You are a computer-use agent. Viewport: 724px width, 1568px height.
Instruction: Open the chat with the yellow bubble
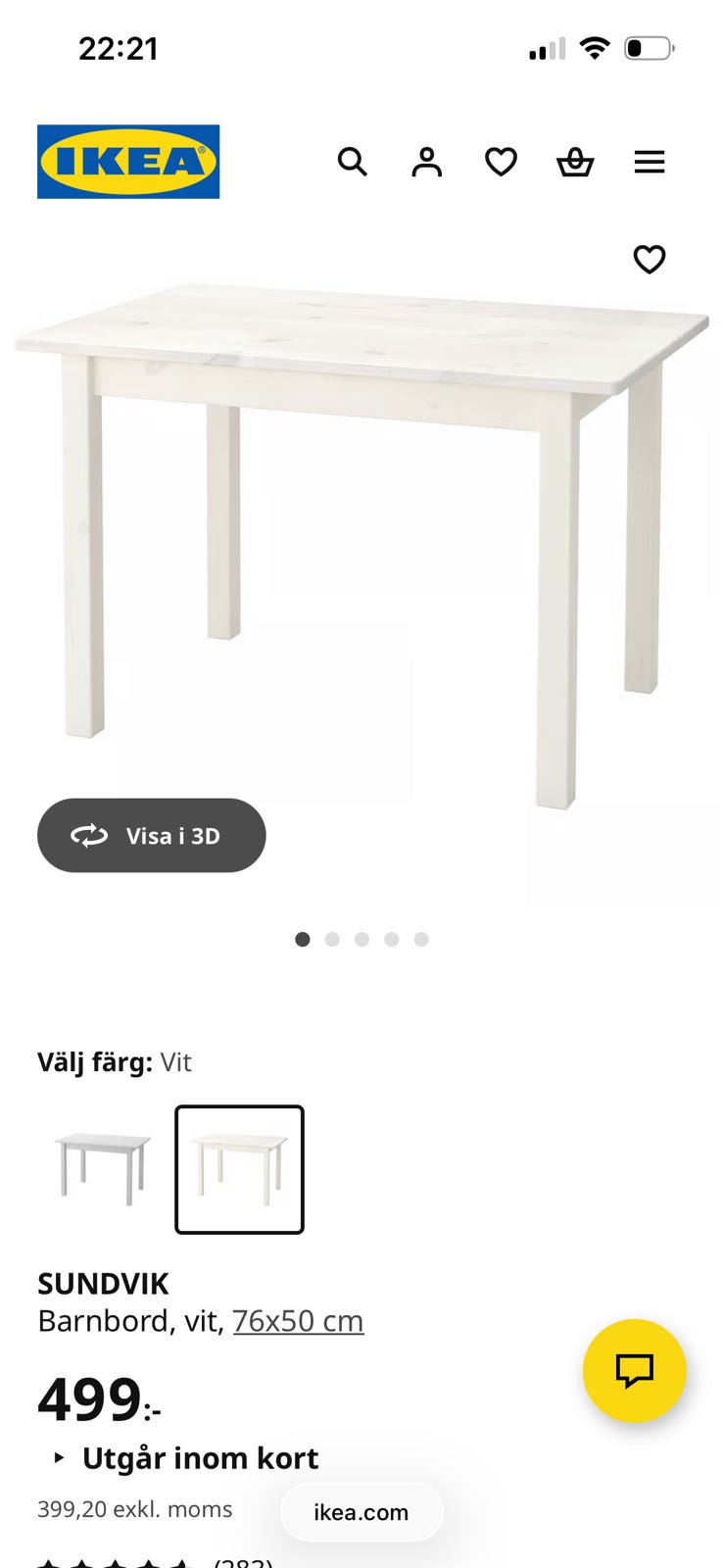pos(634,1372)
